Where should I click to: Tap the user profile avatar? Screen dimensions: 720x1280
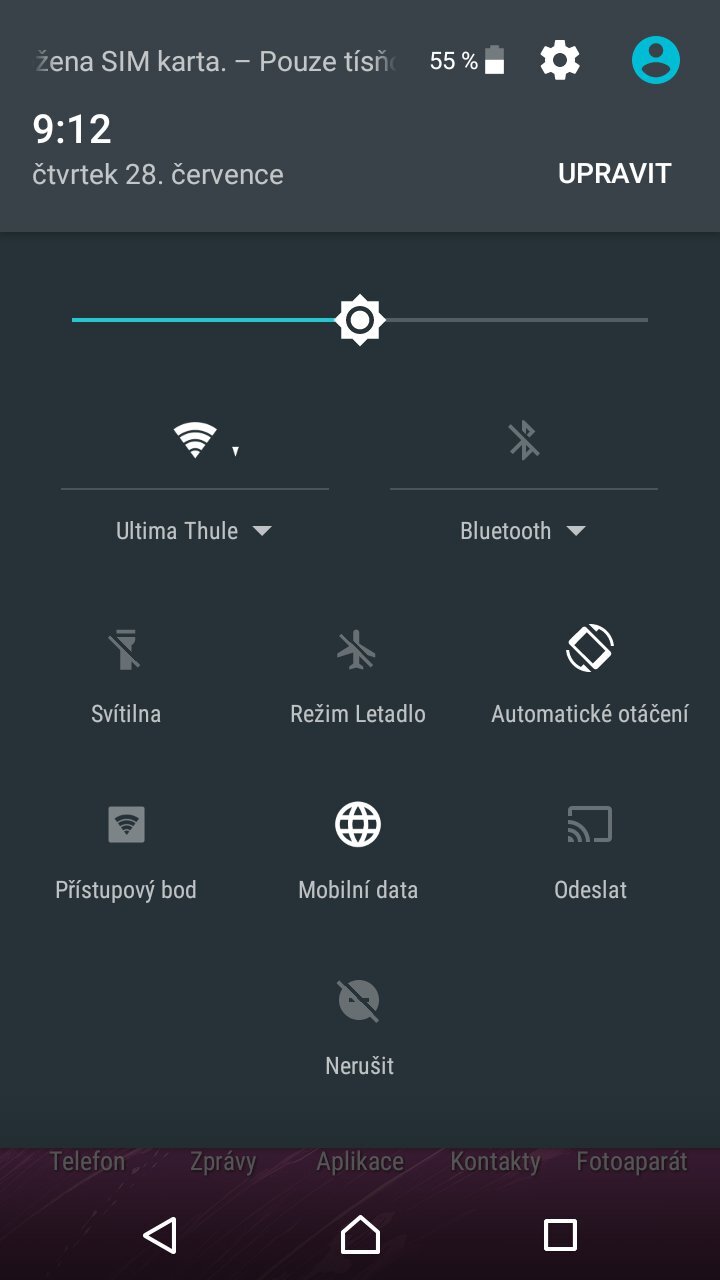[x=655, y=59]
